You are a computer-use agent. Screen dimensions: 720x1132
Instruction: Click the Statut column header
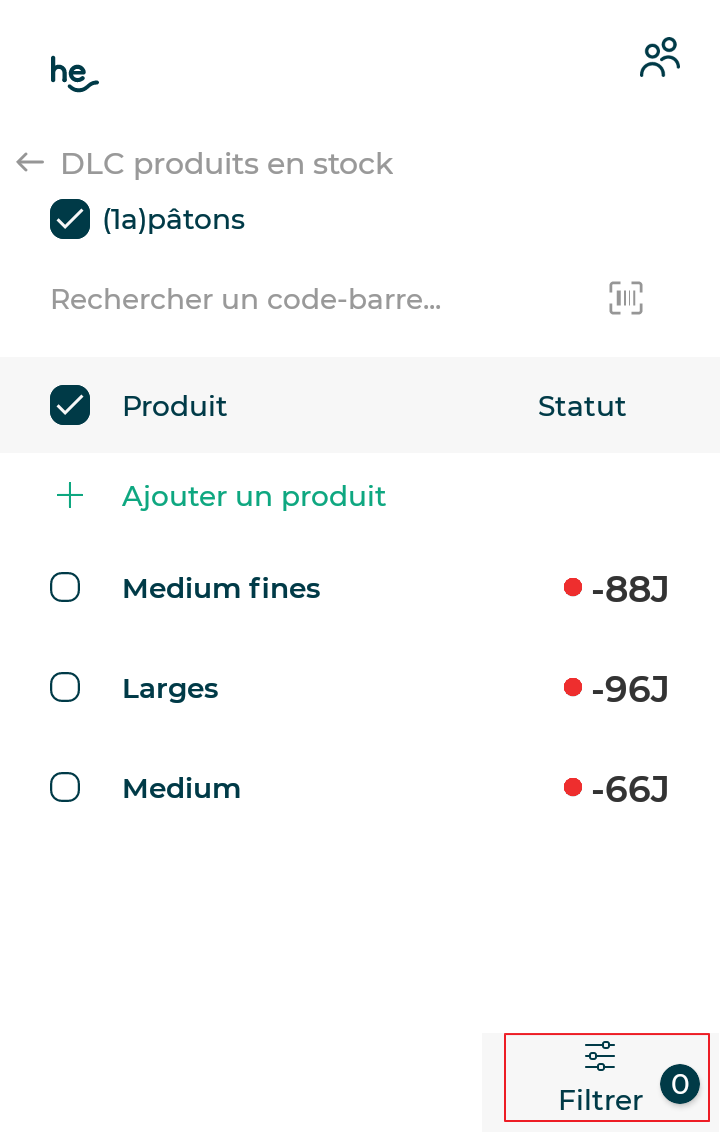pos(582,406)
